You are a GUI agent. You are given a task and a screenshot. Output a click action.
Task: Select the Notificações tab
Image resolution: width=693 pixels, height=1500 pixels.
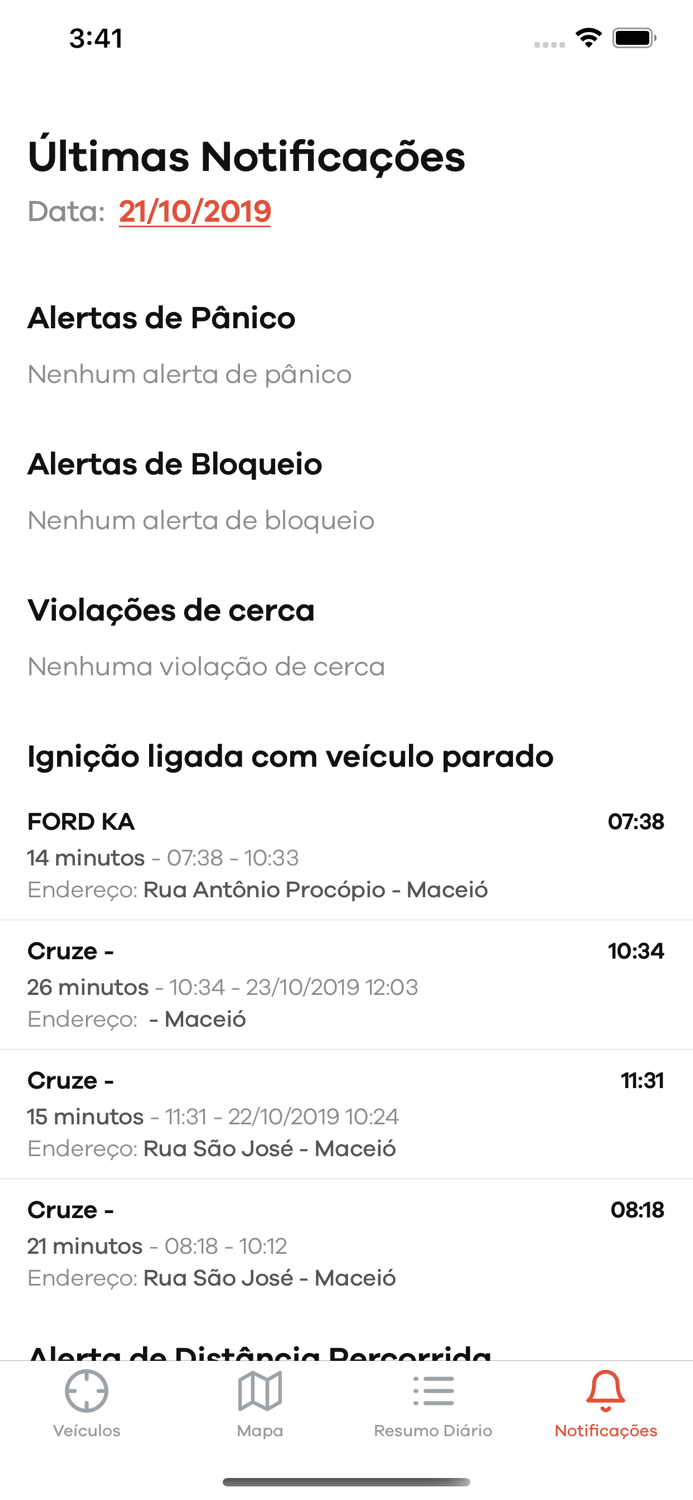(606, 1405)
